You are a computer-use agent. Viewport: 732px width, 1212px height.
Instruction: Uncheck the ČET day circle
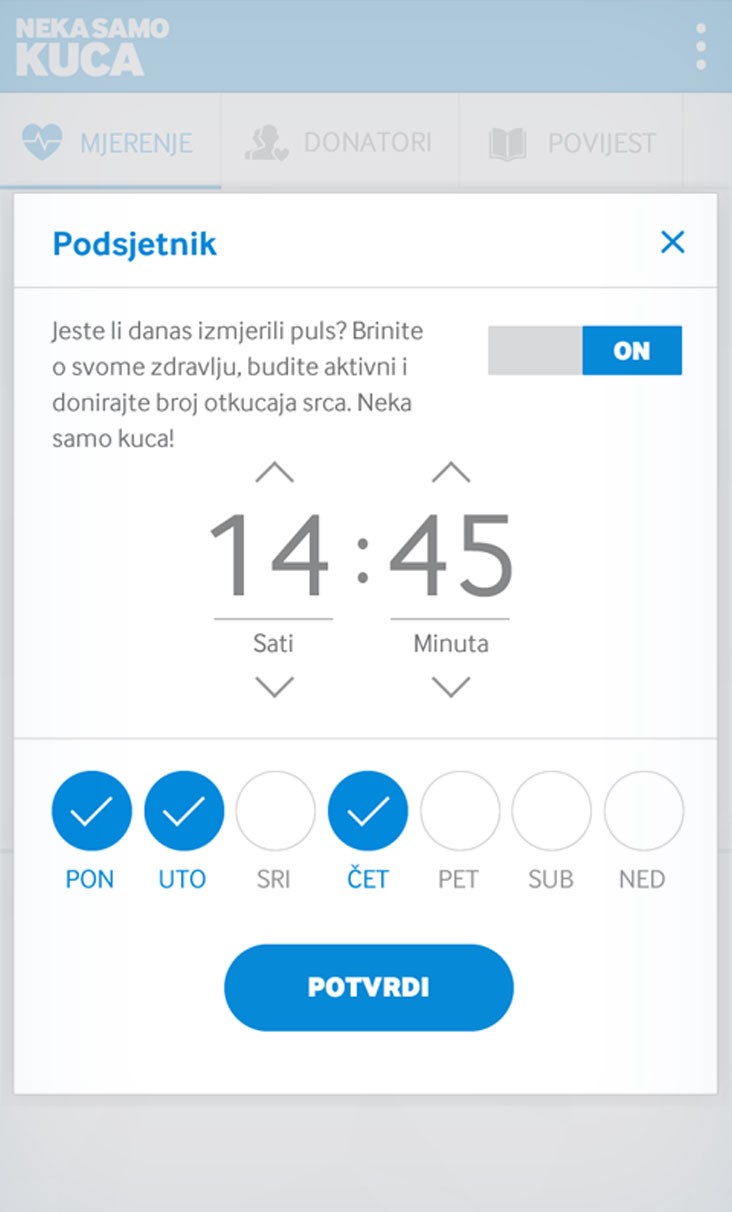[368, 811]
